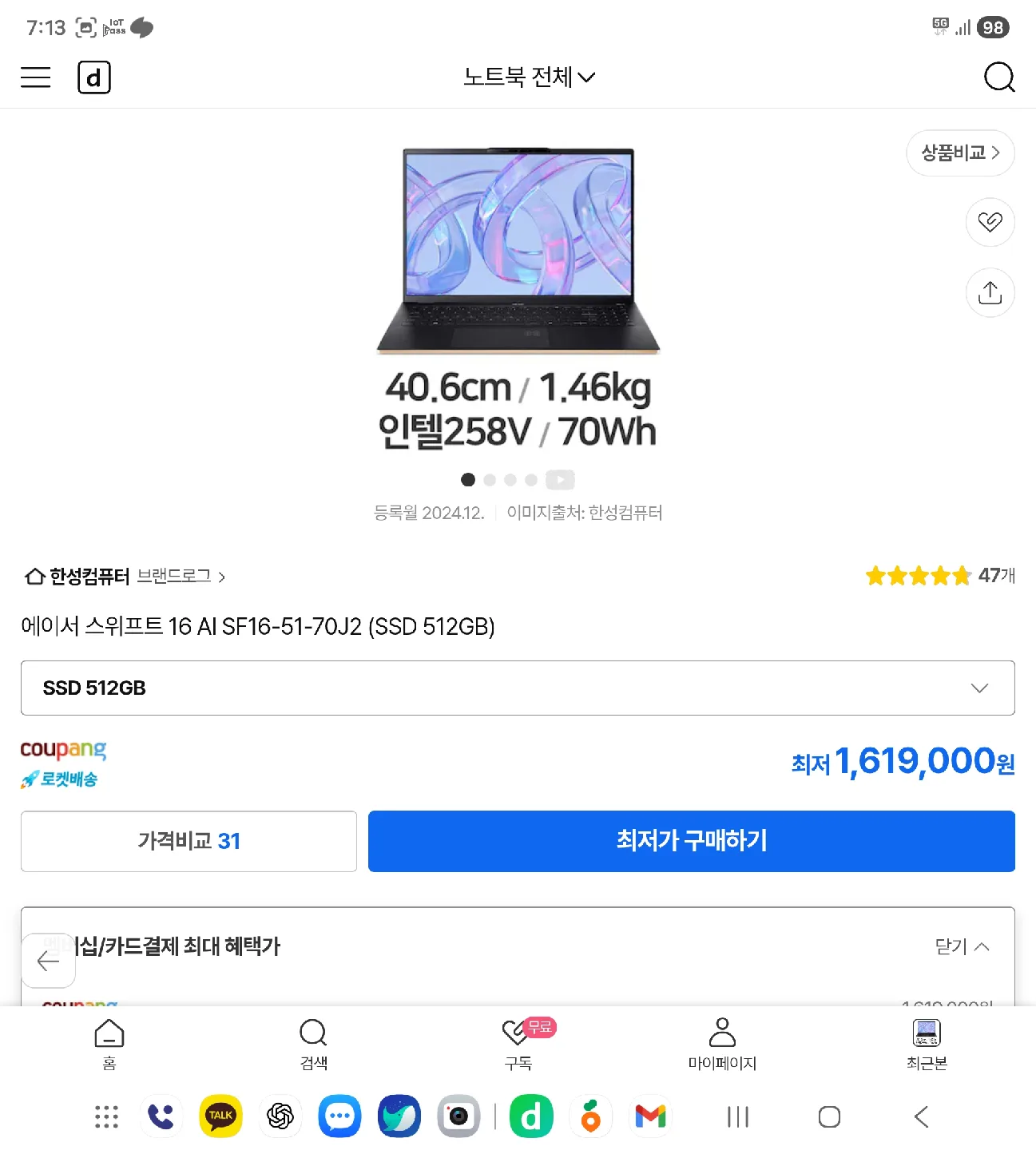Collapse the benefits section with 닫기

pos(962,946)
